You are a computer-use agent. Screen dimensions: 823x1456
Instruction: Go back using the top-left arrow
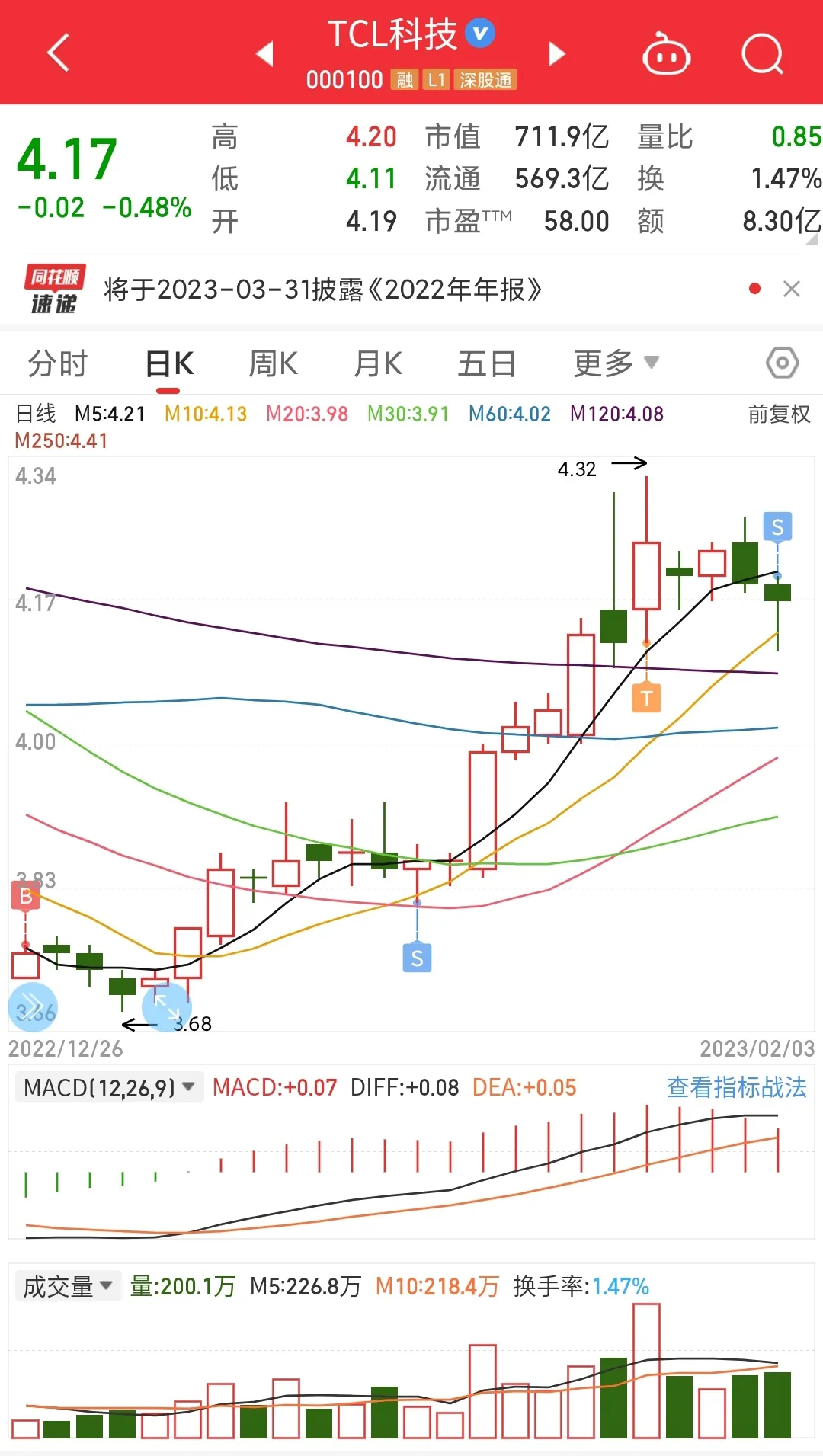click(x=59, y=53)
